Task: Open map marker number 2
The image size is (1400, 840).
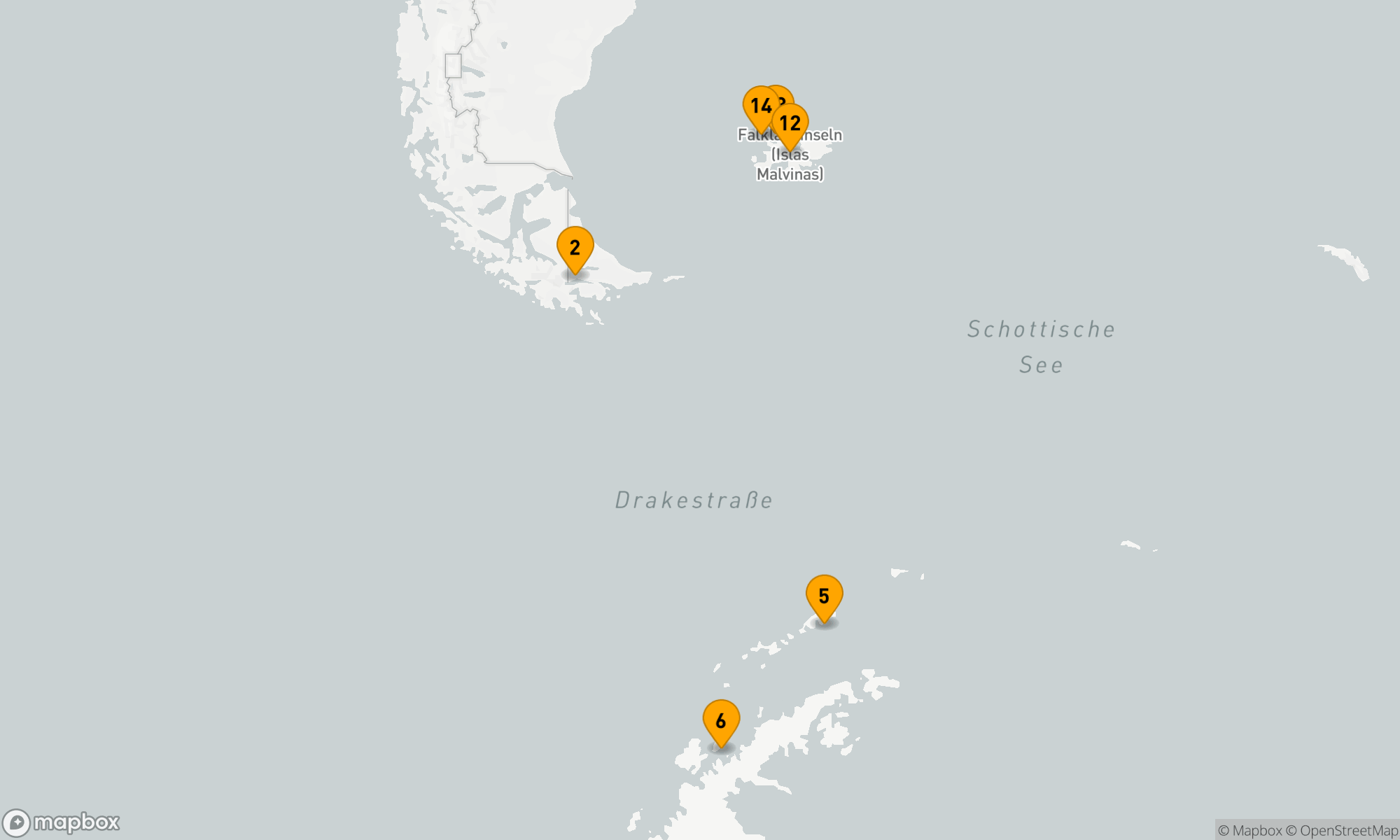Action: coord(575,247)
